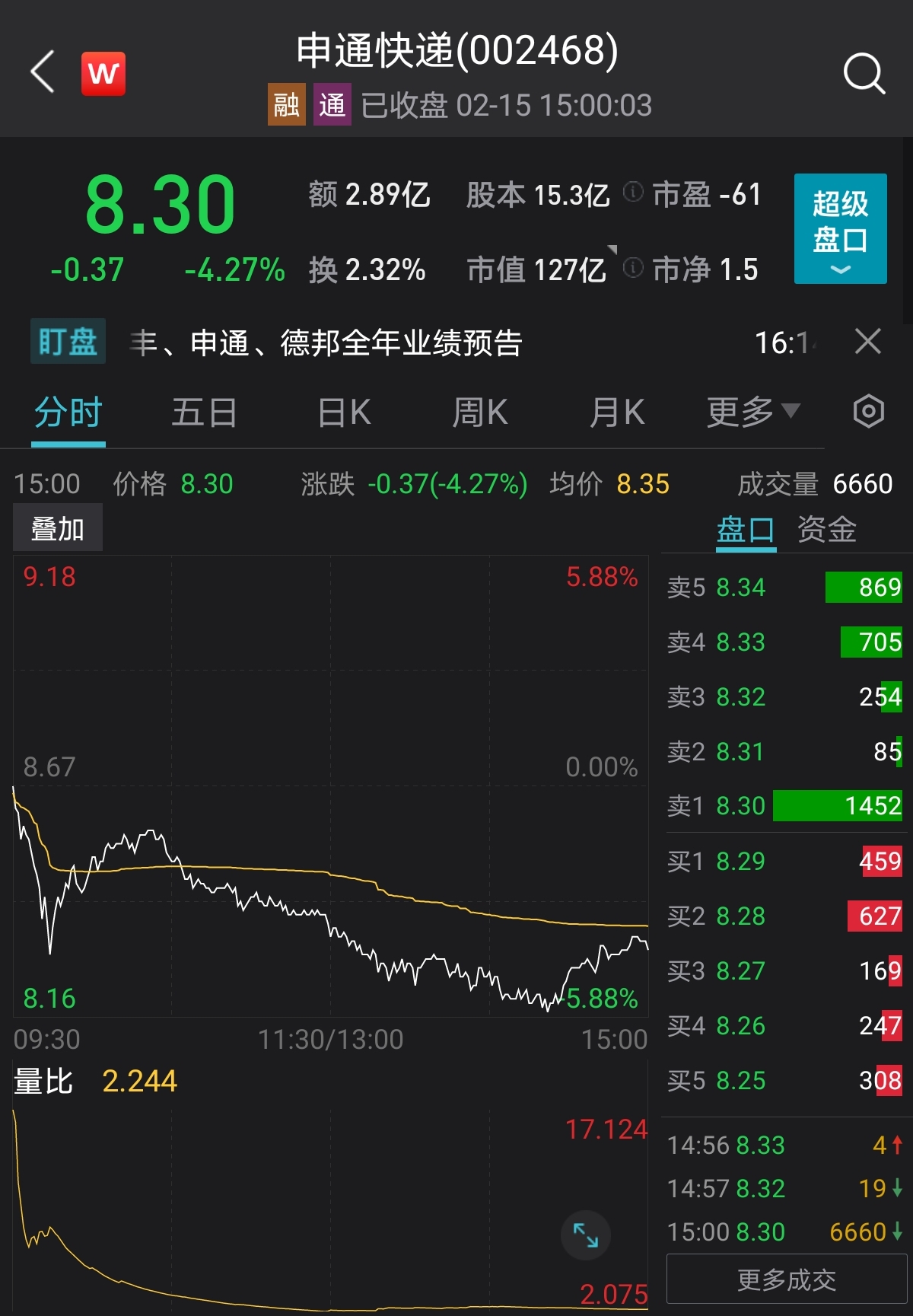Open chart settings hexagon icon
Viewport: 913px width, 1316px height.
pyautogui.click(x=868, y=412)
